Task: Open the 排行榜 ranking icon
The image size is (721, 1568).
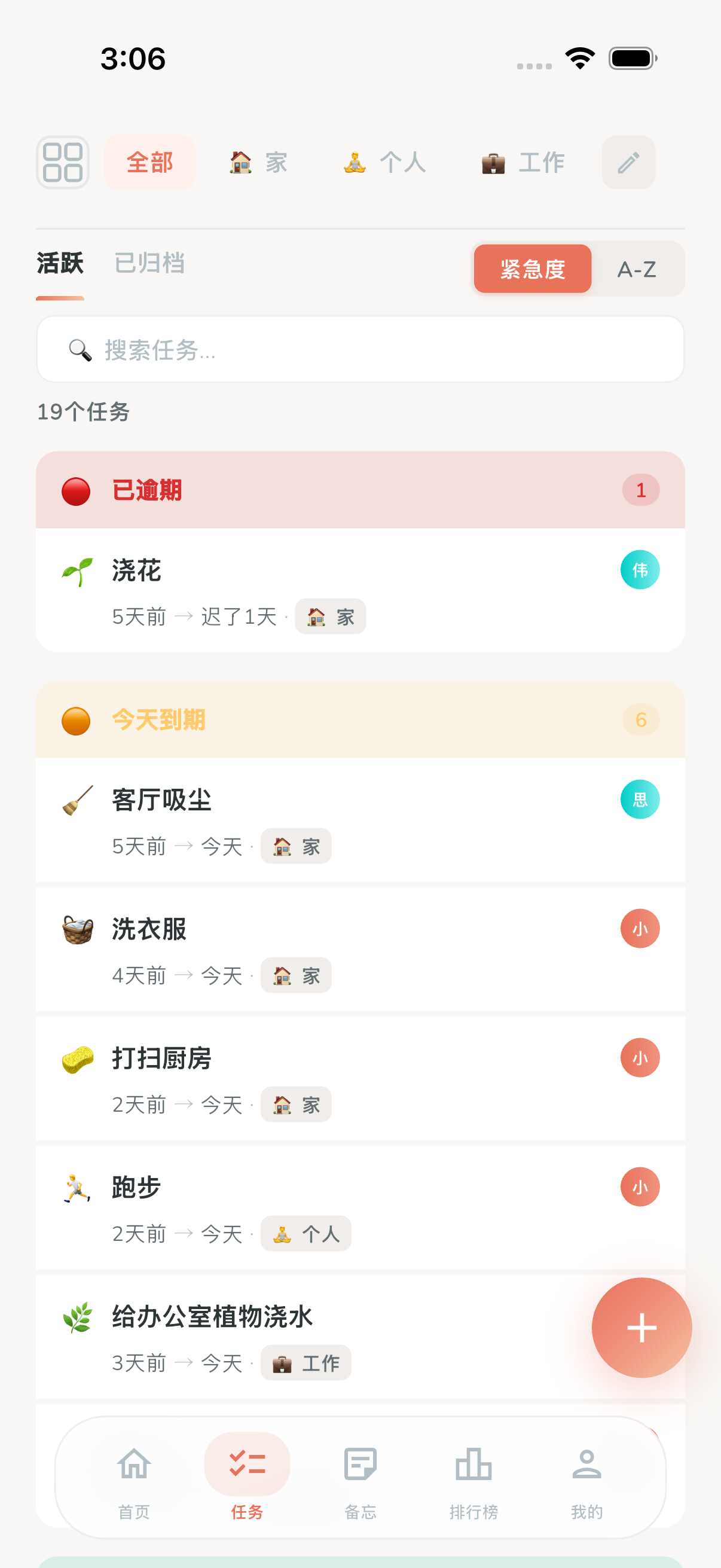Action: (474, 1466)
